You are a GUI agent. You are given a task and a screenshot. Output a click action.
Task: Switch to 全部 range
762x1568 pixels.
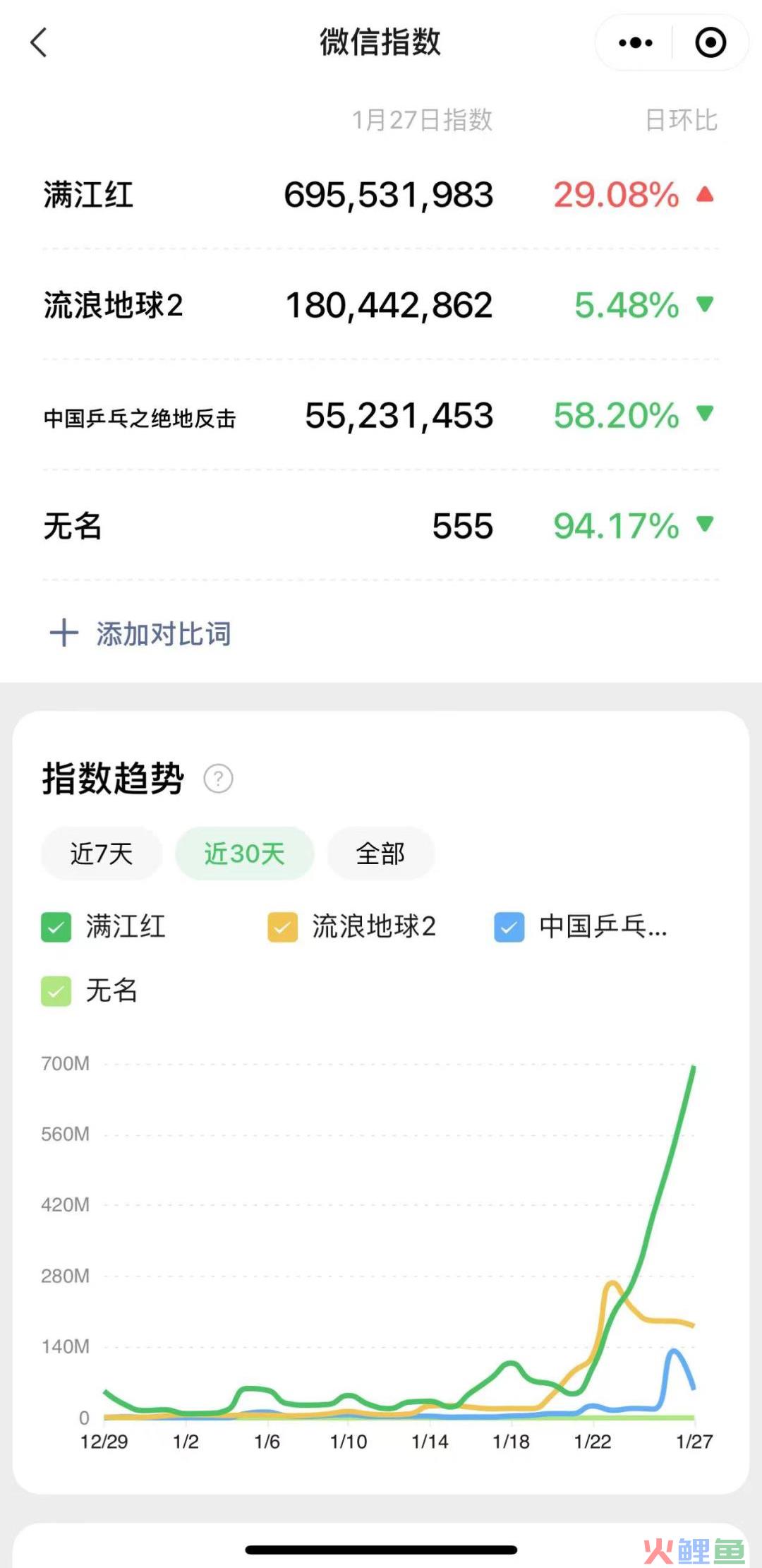(380, 854)
